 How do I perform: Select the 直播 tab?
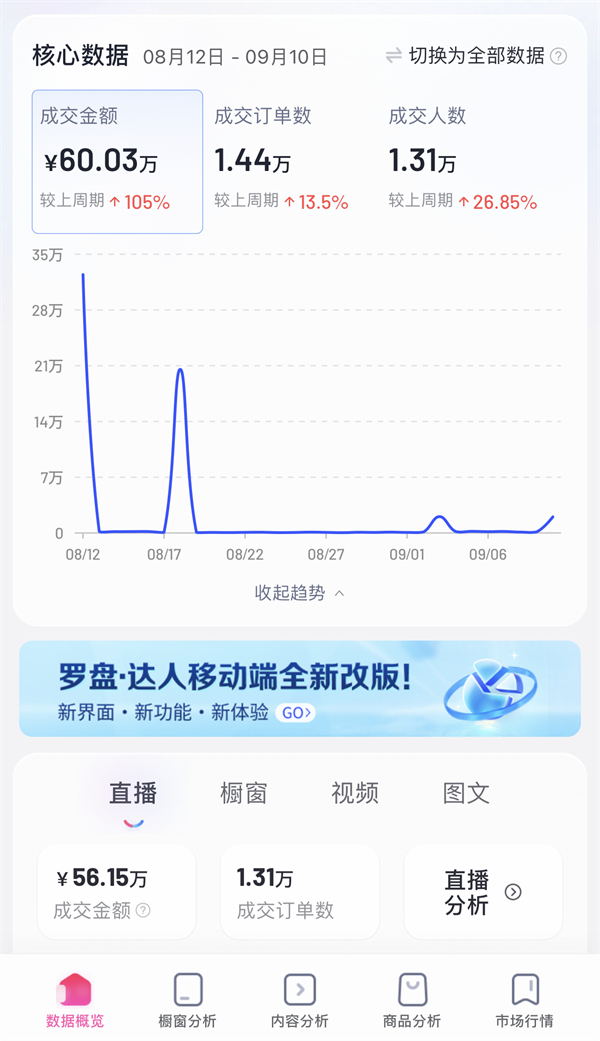133,793
